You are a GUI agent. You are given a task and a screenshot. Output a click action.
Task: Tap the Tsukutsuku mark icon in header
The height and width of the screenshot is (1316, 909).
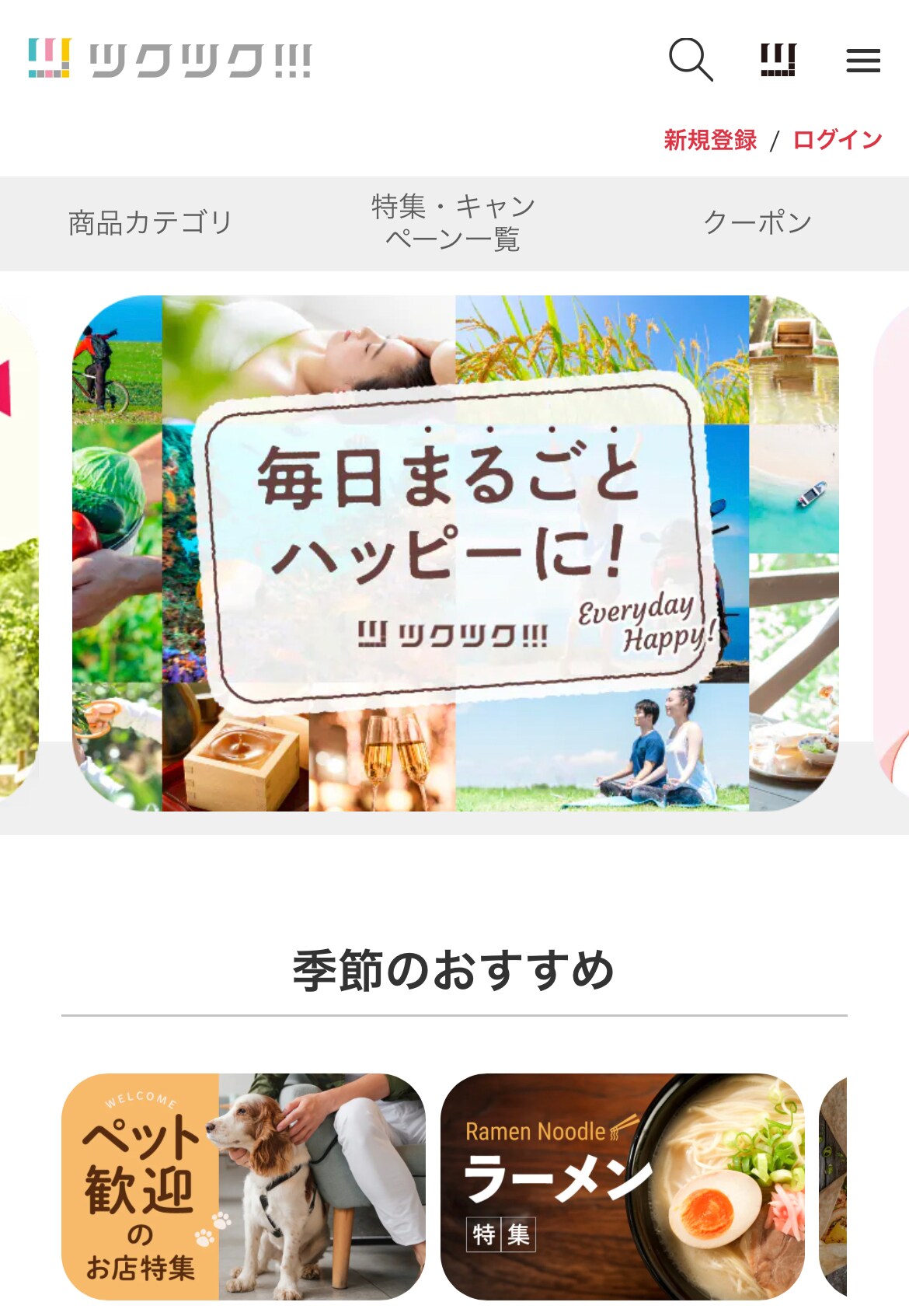click(x=778, y=59)
